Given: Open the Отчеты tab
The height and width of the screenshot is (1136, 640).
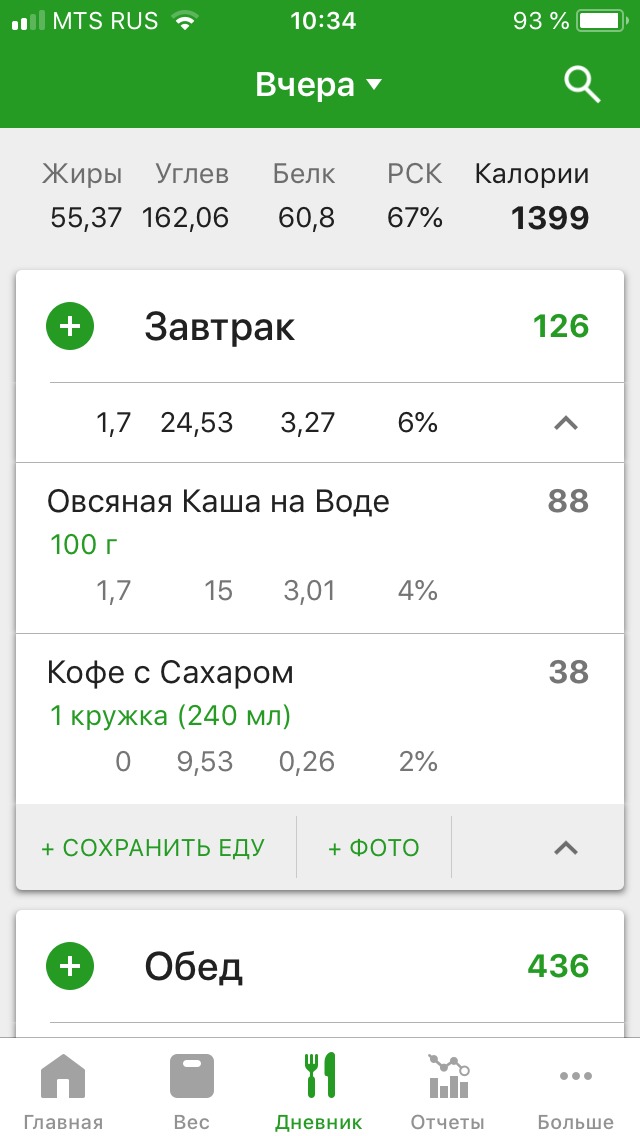Looking at the screenshot, I should tap(447, 1090).
